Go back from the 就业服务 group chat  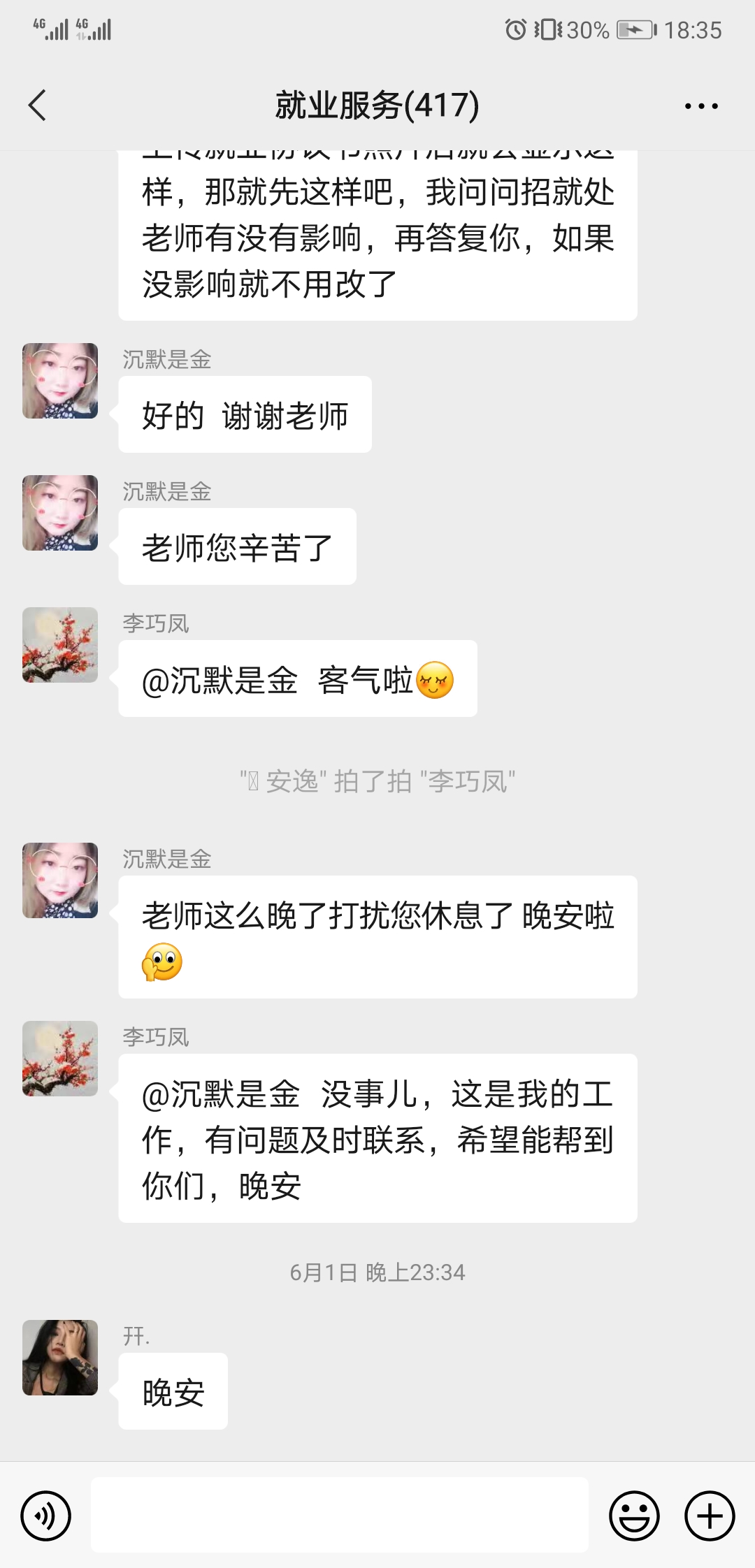point(38,106)
